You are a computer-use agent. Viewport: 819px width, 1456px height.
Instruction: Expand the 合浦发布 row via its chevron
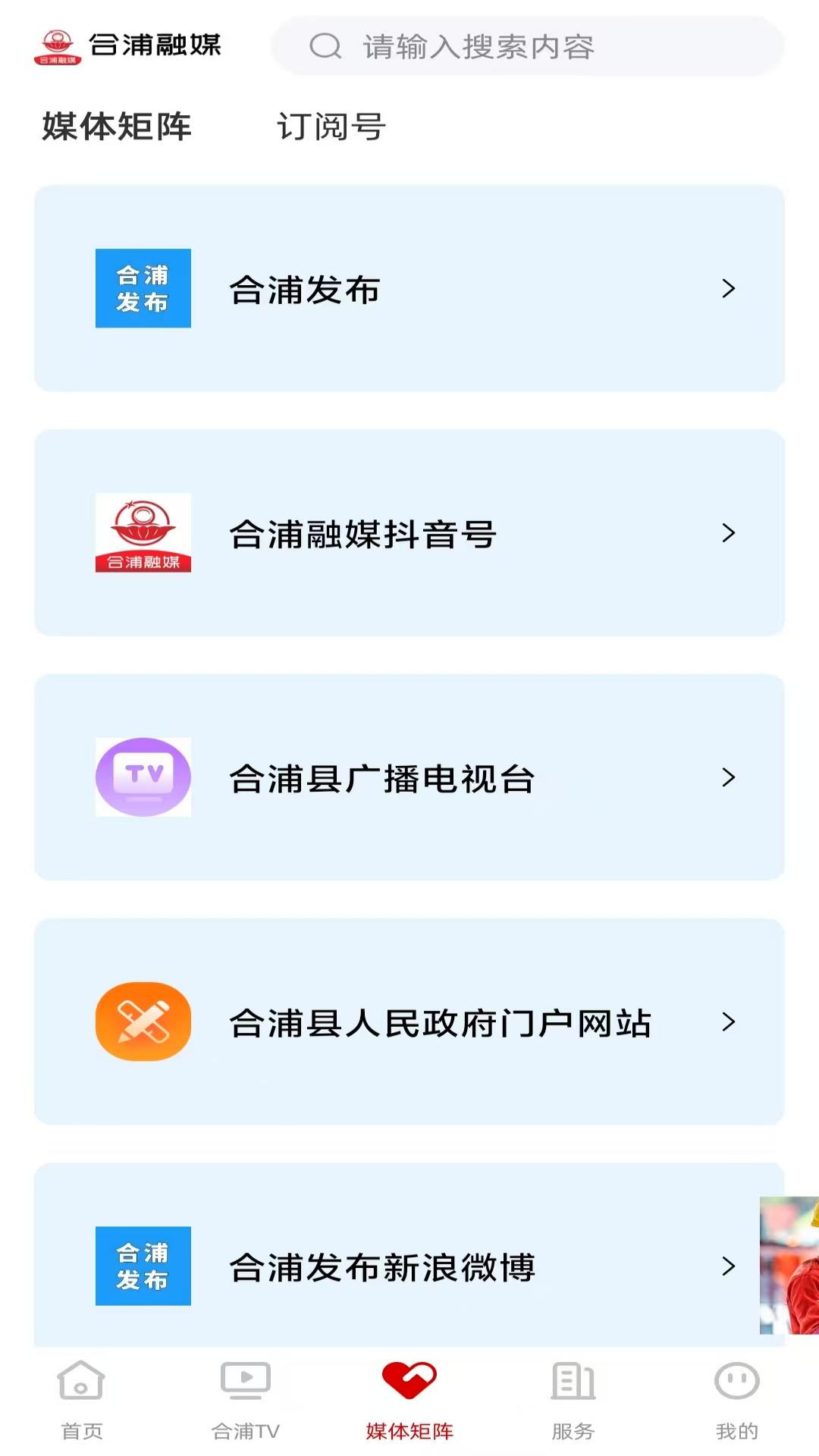coord(729,288)
